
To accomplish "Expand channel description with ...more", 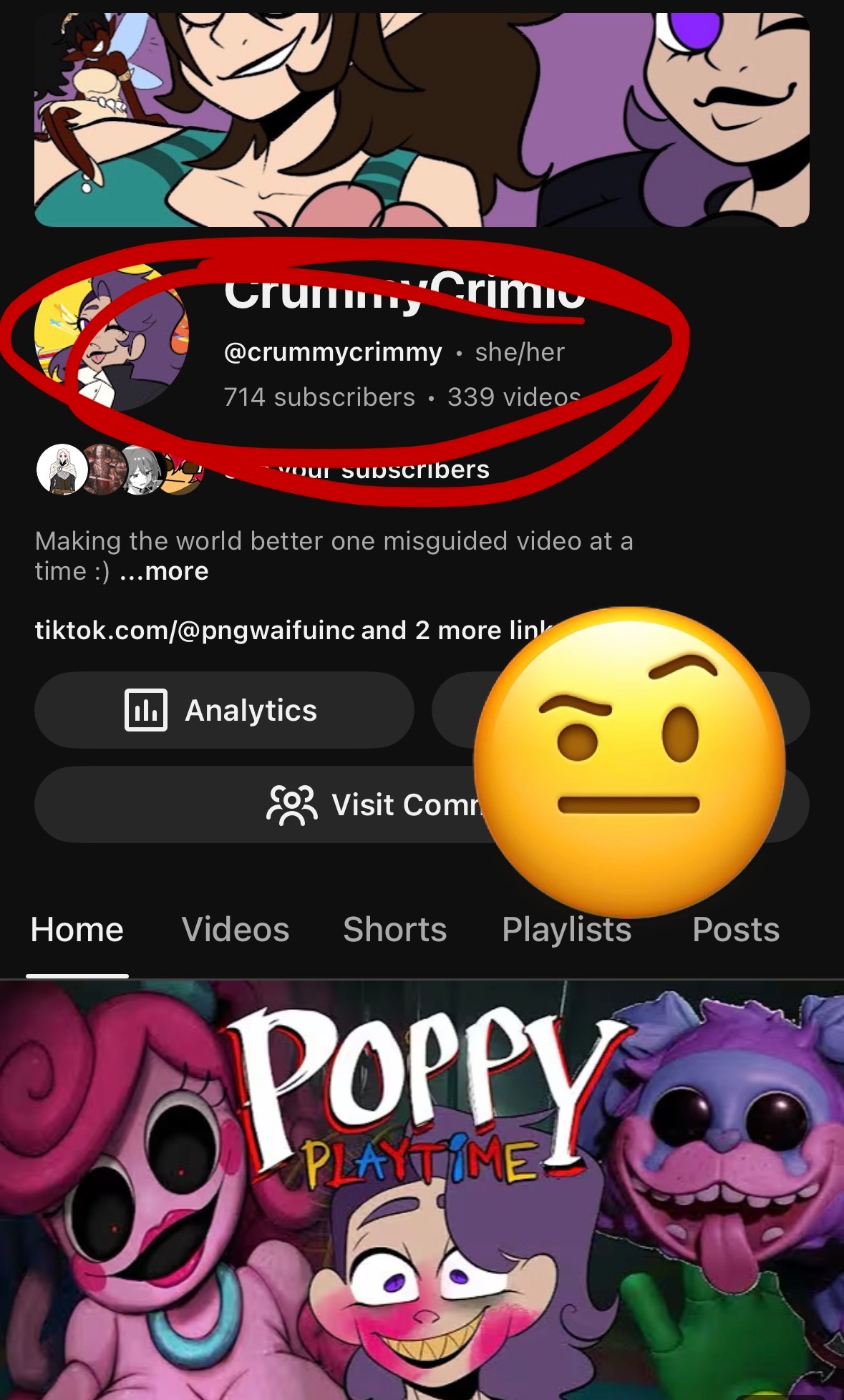I will (x=164, y=571).
